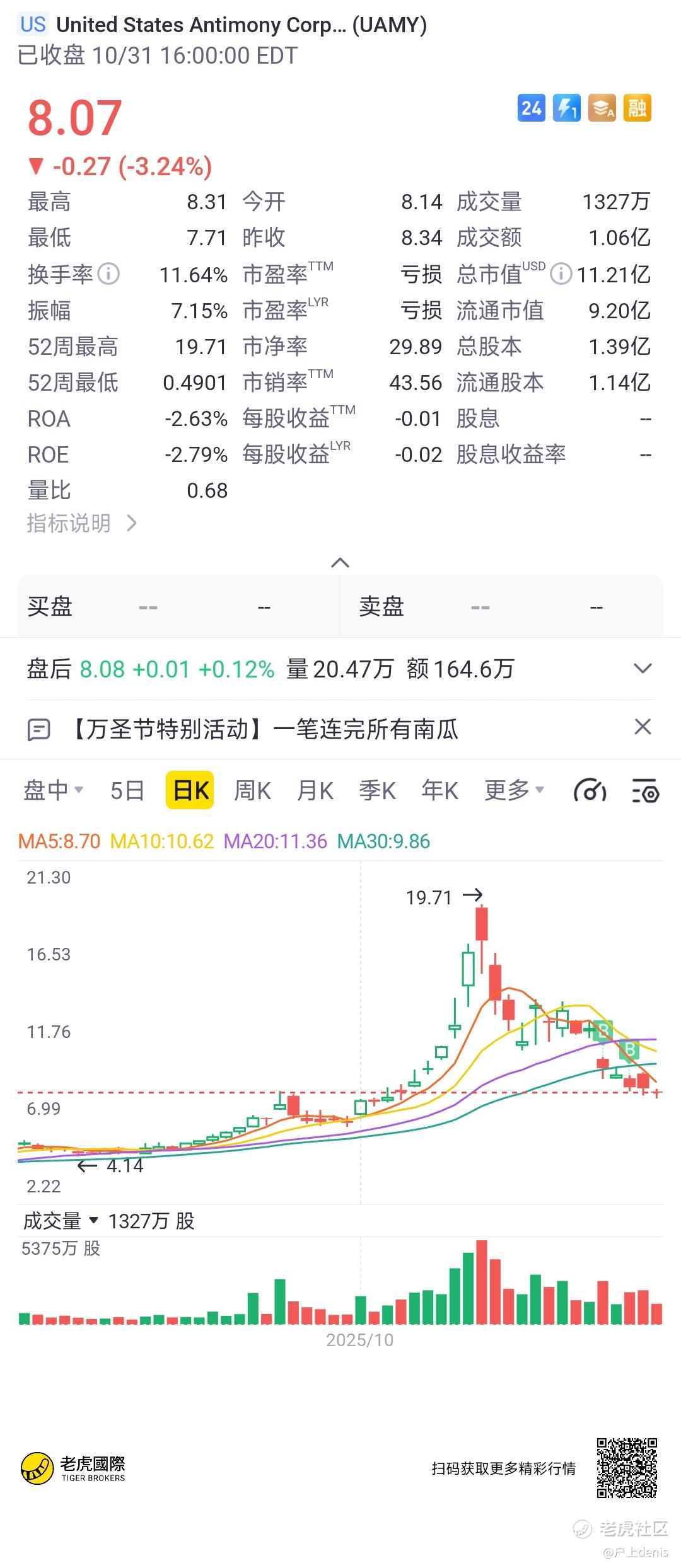Open the chart indicator gauge icon

590,790
